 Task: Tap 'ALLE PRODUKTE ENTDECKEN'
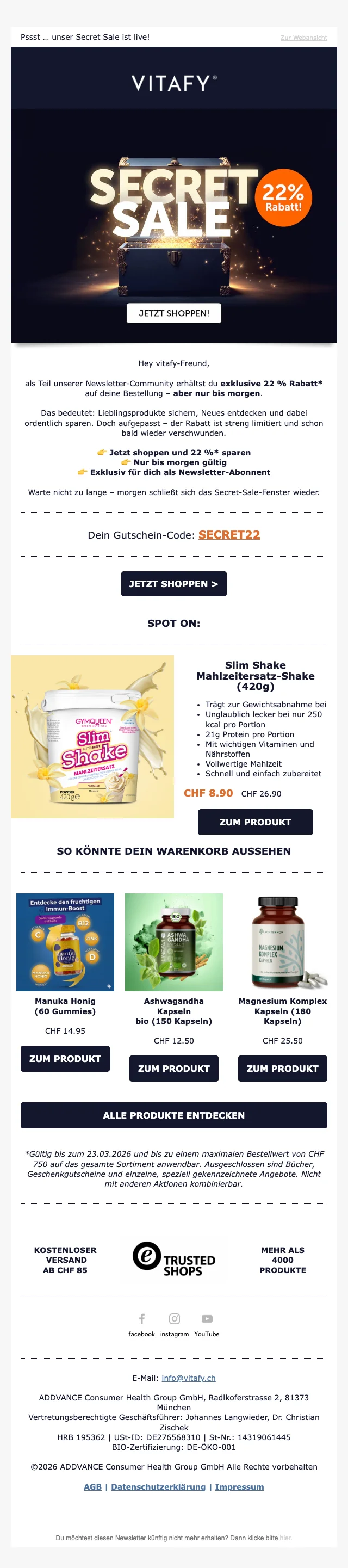point(173,1115)
